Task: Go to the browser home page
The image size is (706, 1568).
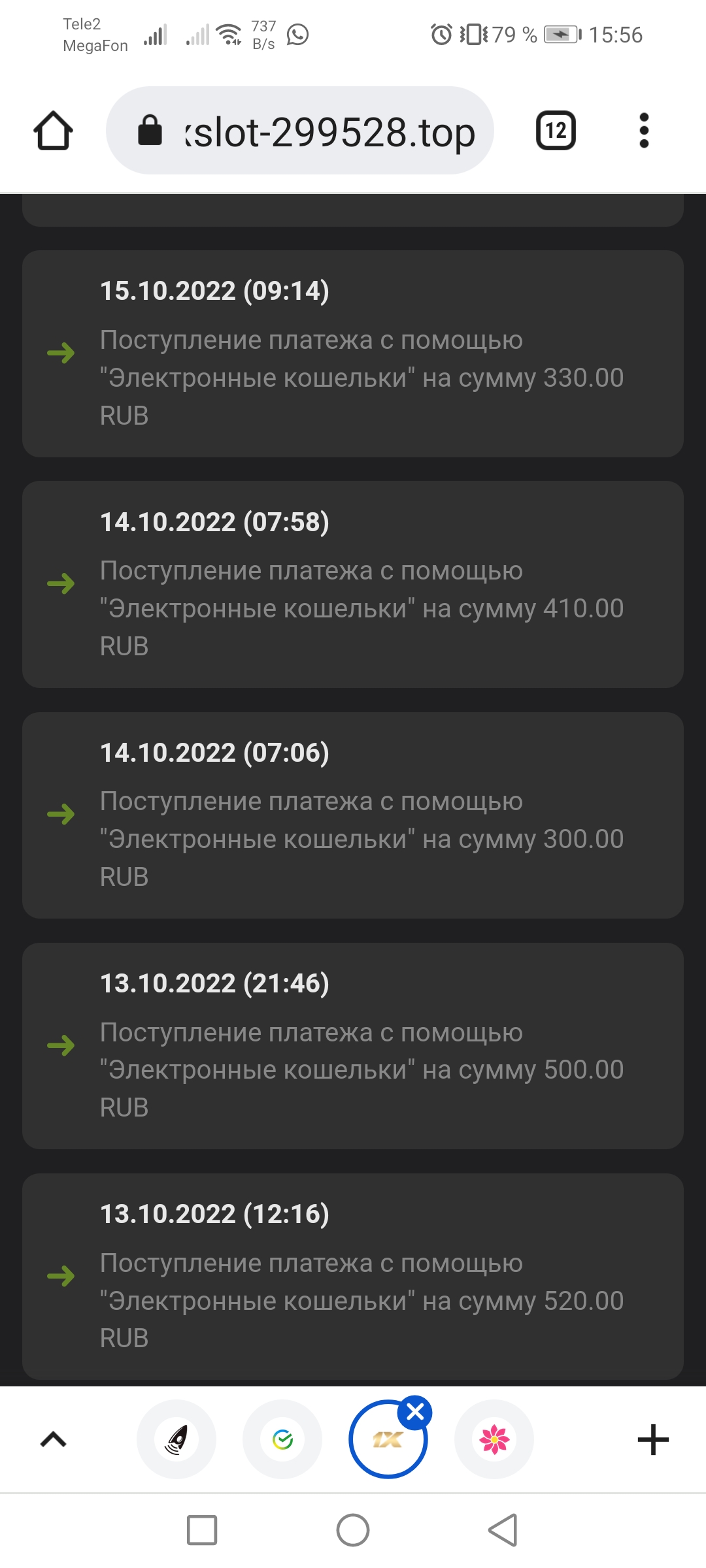Action: tap(53, 131)
